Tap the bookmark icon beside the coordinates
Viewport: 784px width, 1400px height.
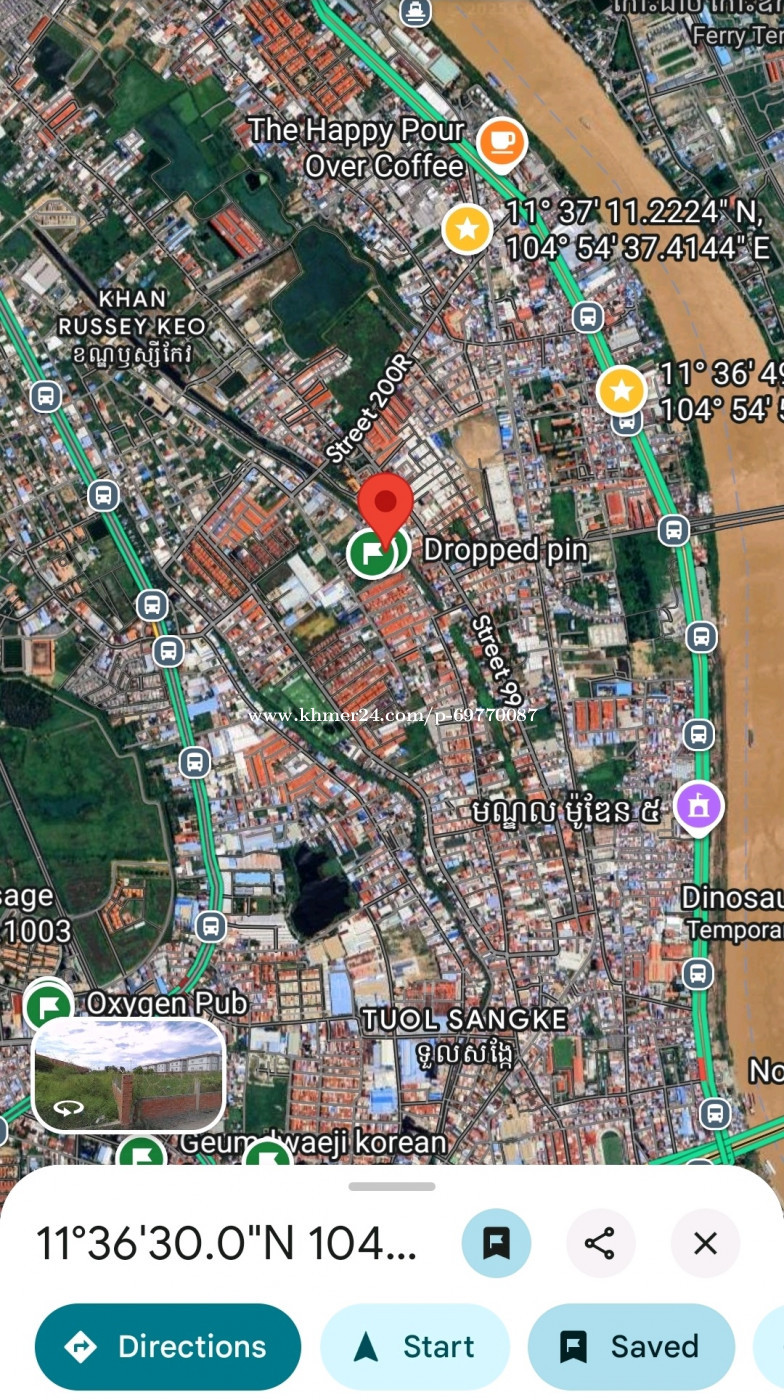[x=496, y=1243]
